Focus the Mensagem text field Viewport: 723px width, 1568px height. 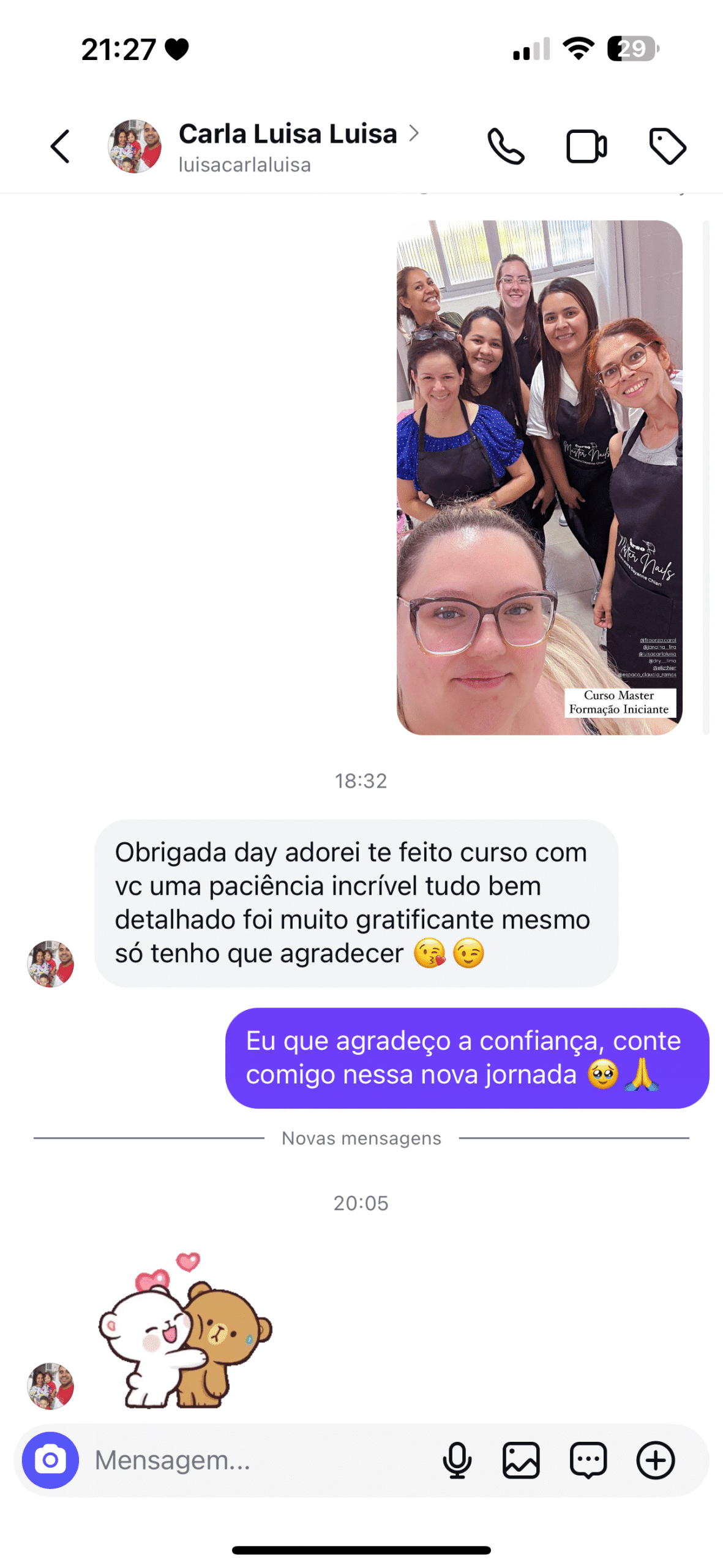click(x=257, y=1460)
